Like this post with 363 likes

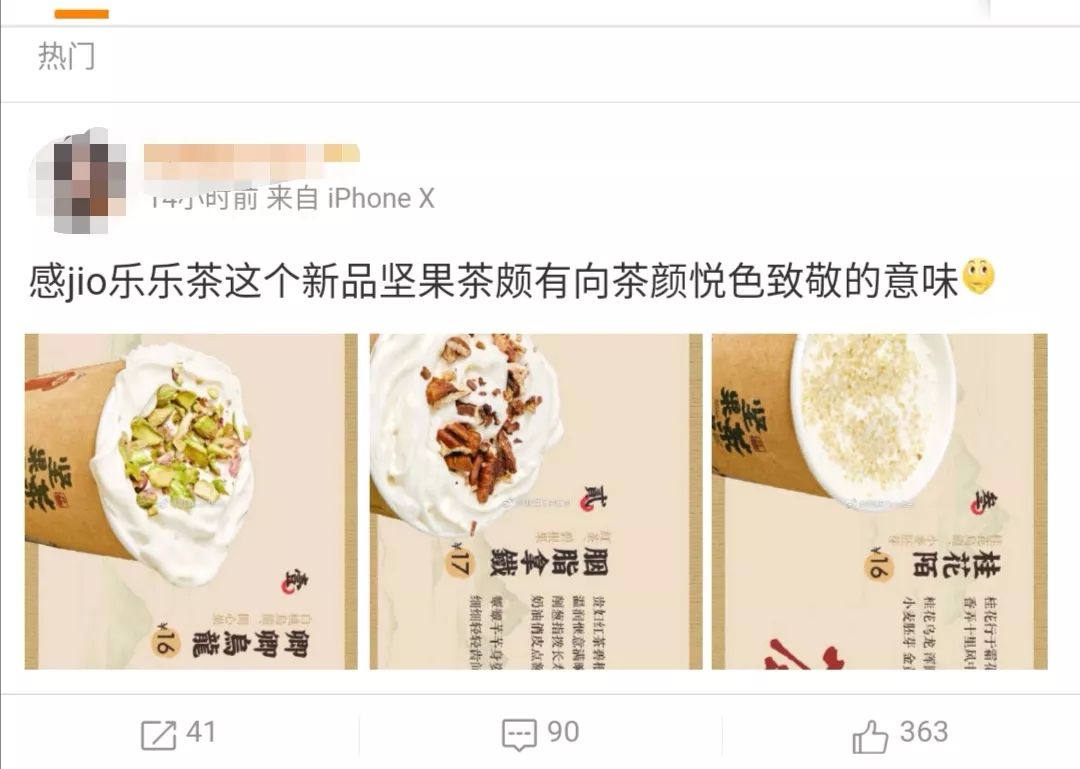tap(899, 734)
